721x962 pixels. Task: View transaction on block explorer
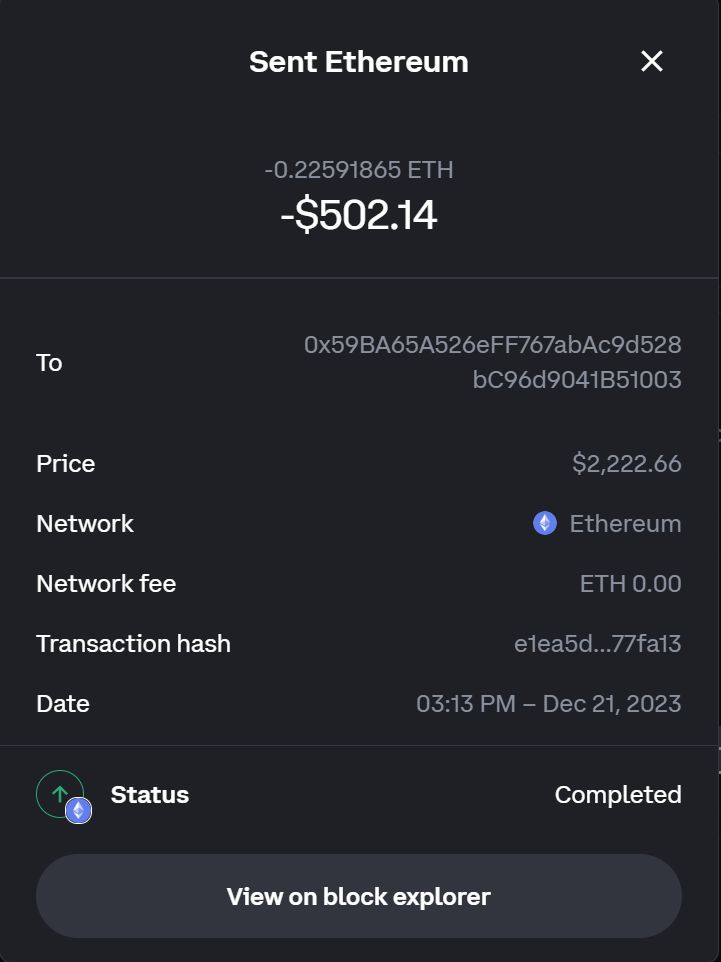click(x=358, y=896)
